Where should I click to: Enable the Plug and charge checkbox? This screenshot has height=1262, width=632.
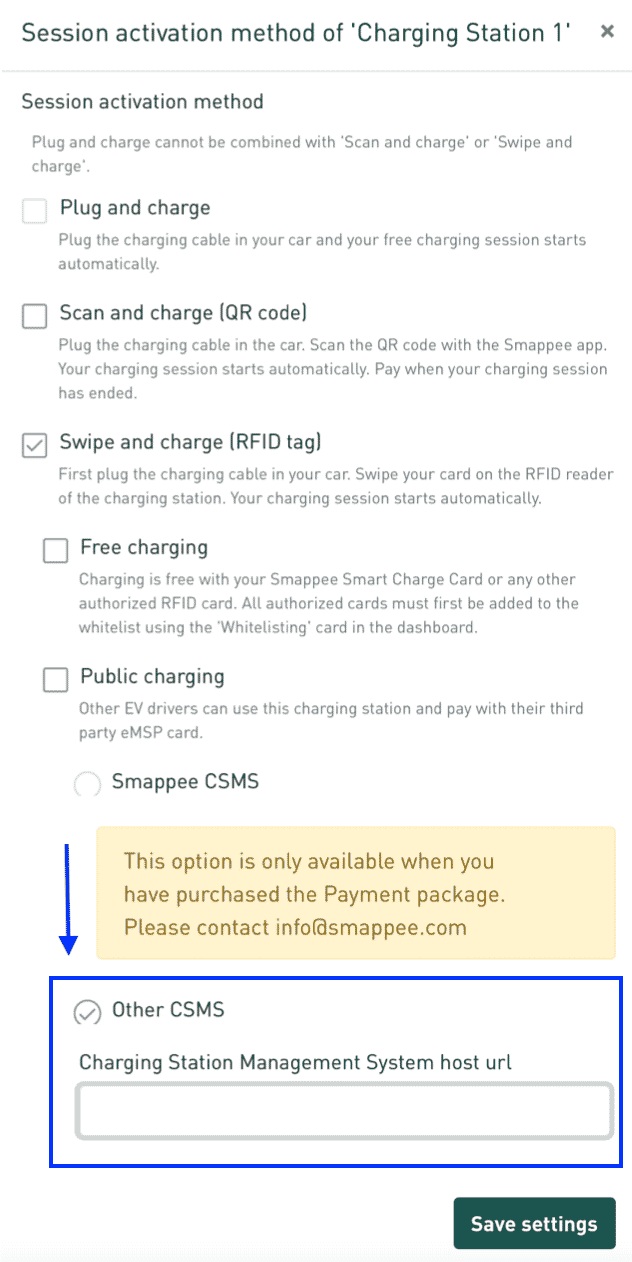pyautogui.click(x=35, y=210)
